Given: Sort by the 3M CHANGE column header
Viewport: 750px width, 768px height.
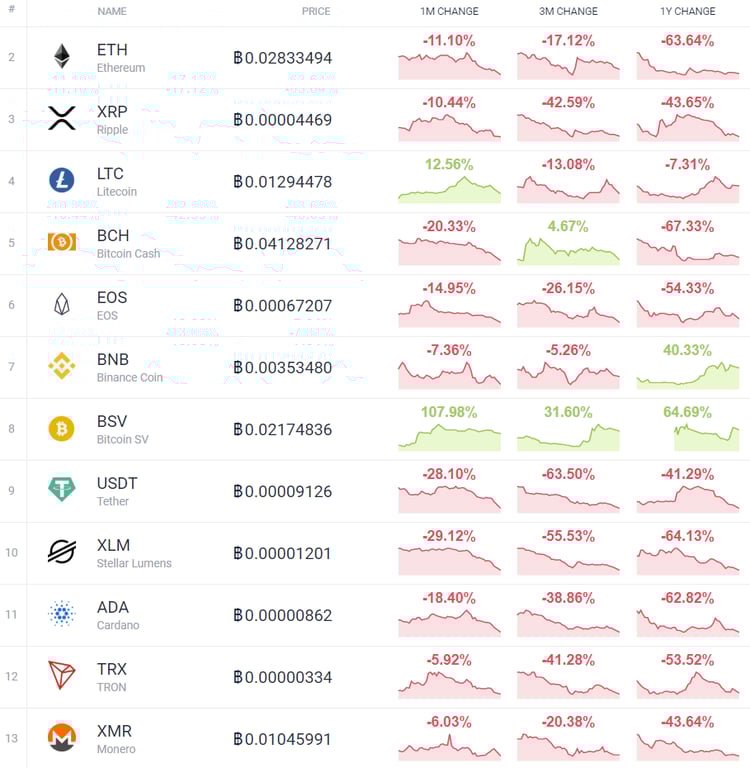Looking at the screenshot, I should click(x=568, y=11).
